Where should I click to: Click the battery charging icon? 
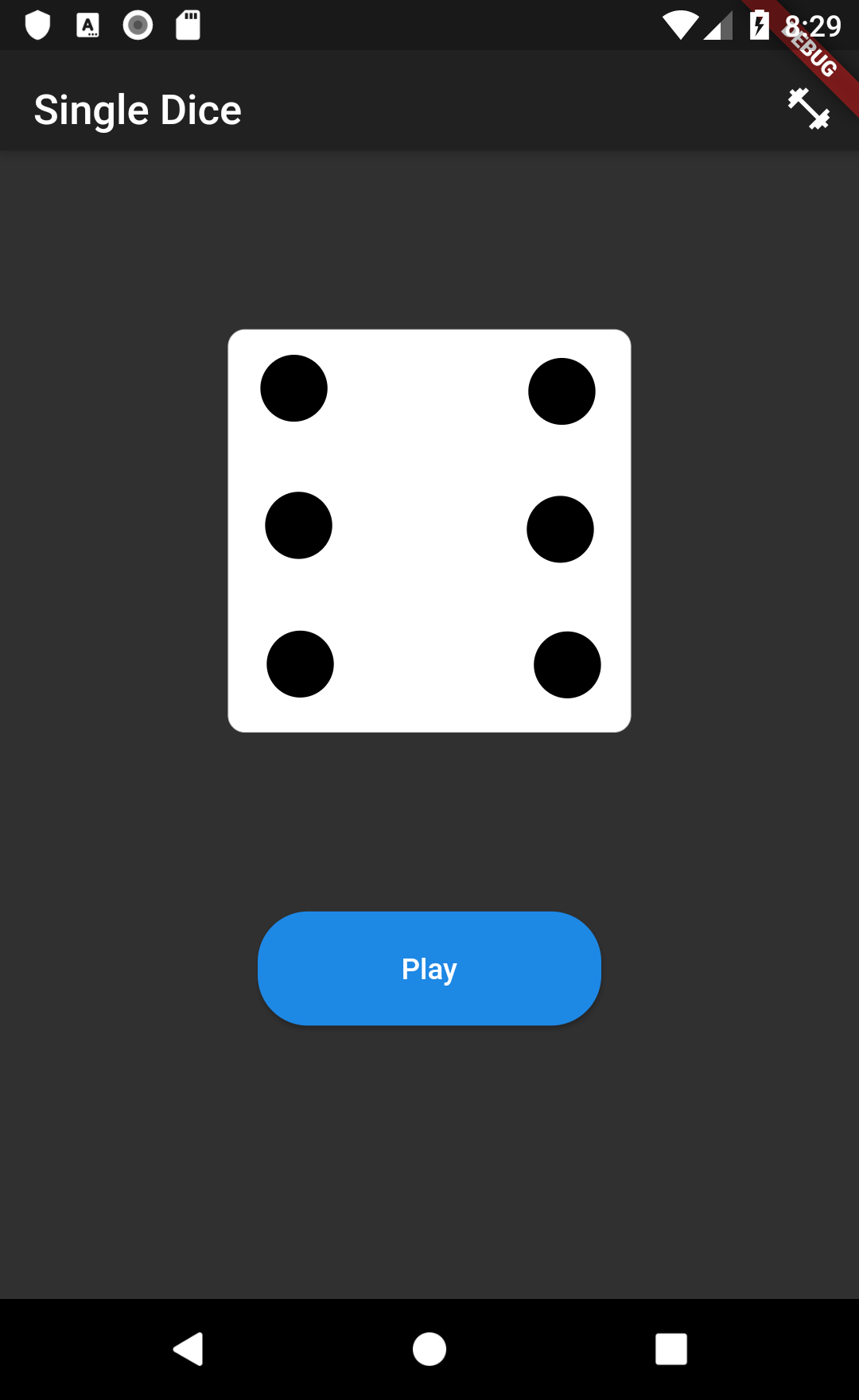[x=758, y=25]
